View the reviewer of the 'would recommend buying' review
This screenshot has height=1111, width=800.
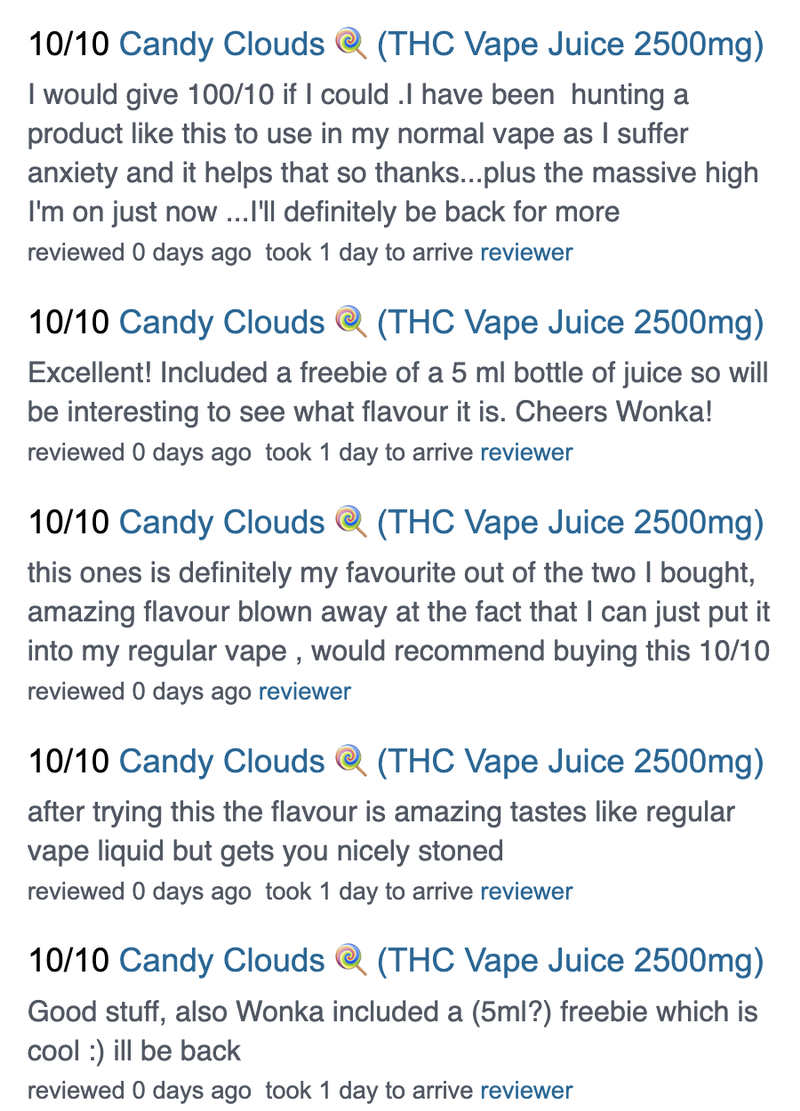tap(304, 691)
